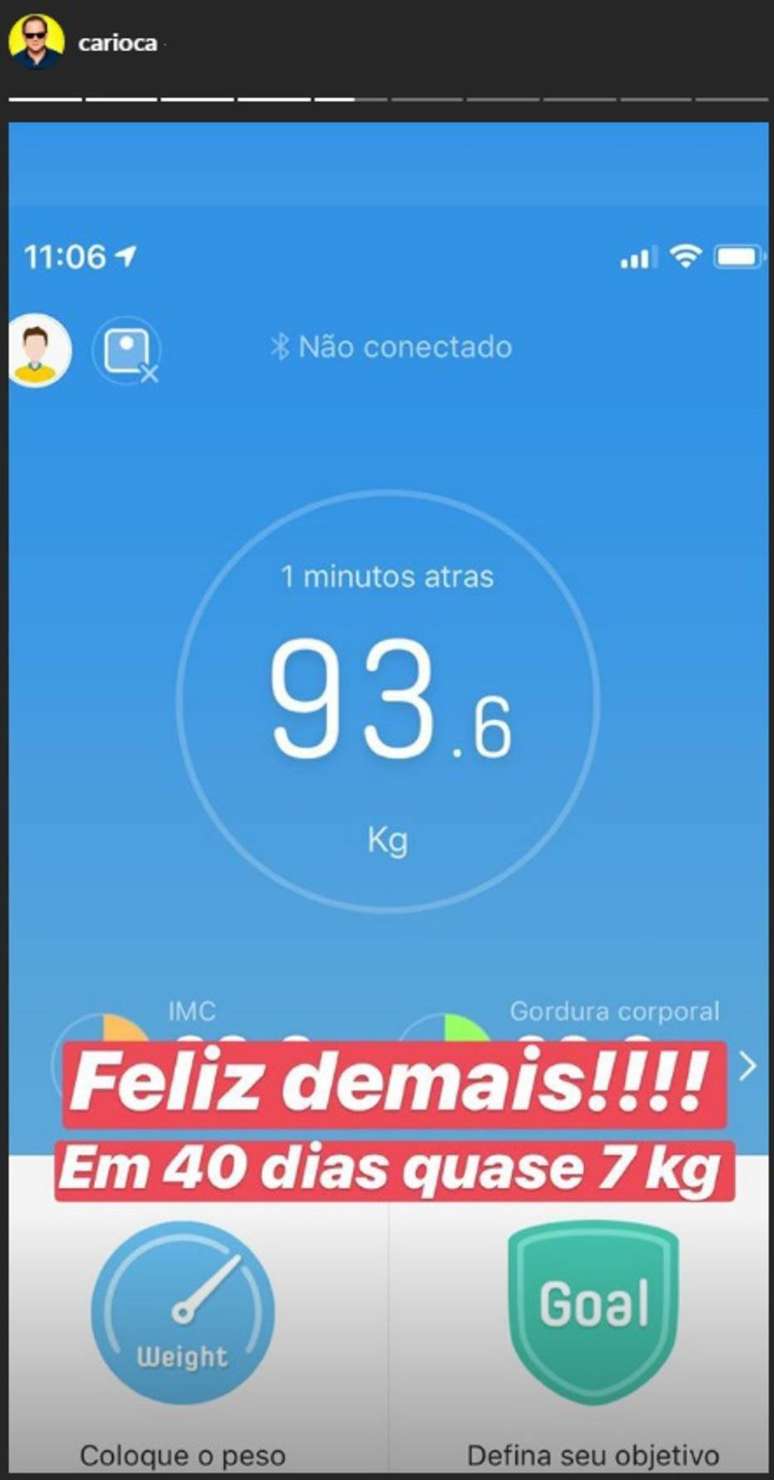Expand the metrics panel via the right chevron
Image resolution: width=774 pixels, height=1480 pixels.
tap(746, 1067)
